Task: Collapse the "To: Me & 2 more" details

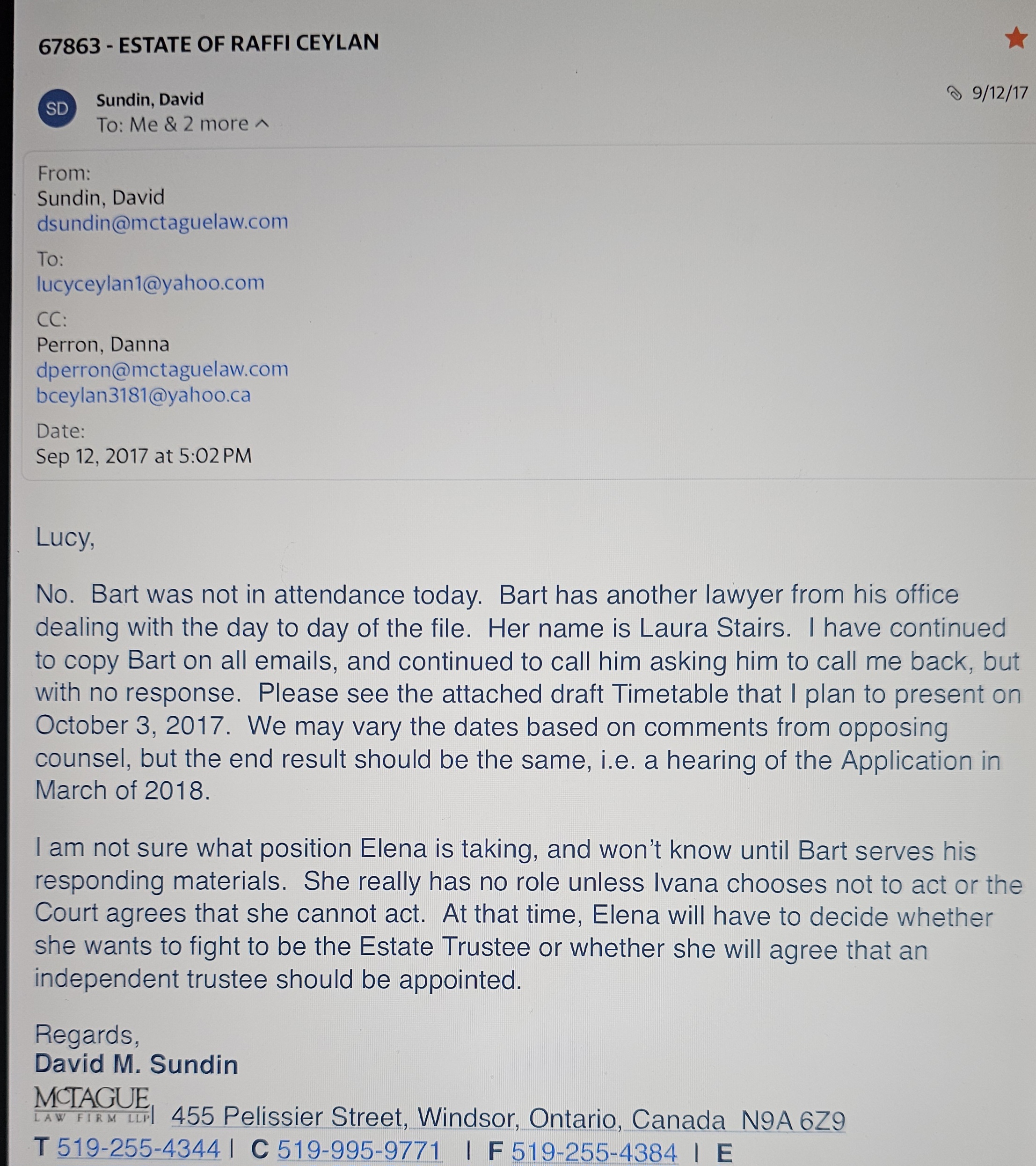Action: click(262, 124)
